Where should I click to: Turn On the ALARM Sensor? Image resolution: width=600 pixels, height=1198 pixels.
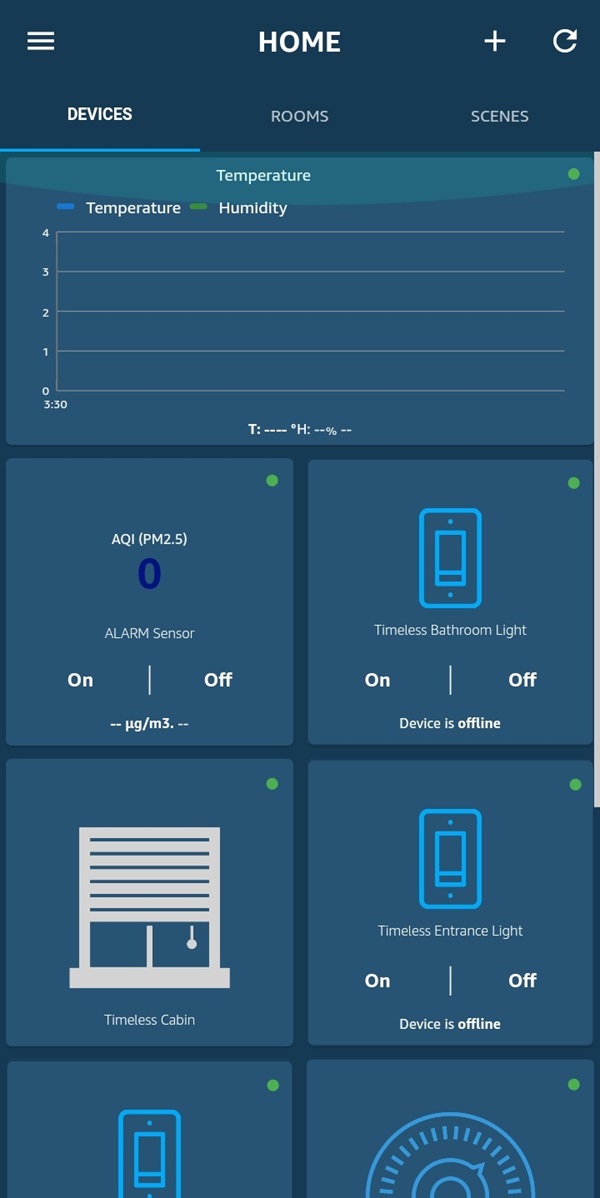click(80, 680)
